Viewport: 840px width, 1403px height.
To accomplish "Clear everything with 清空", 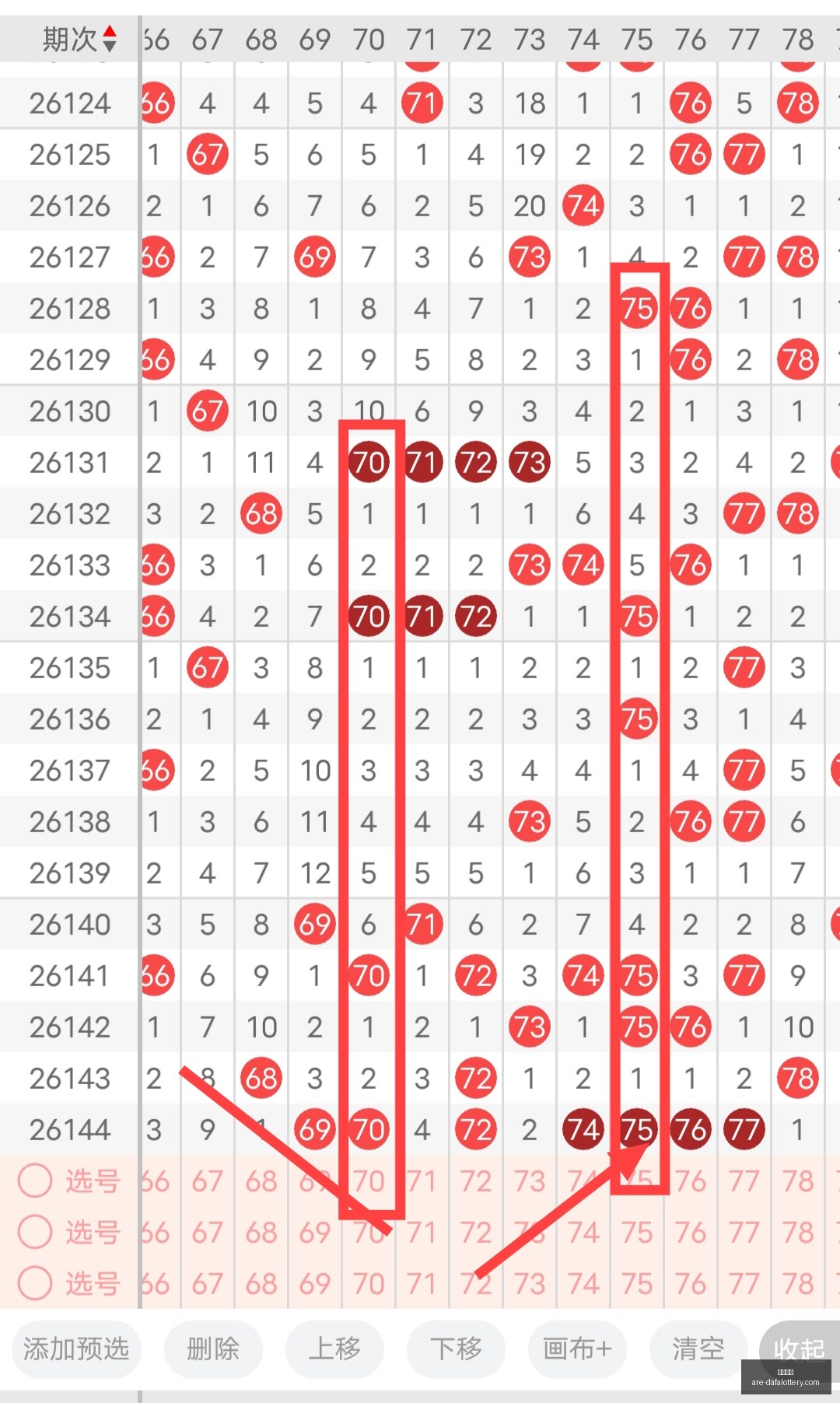I will coord(698,1349).
